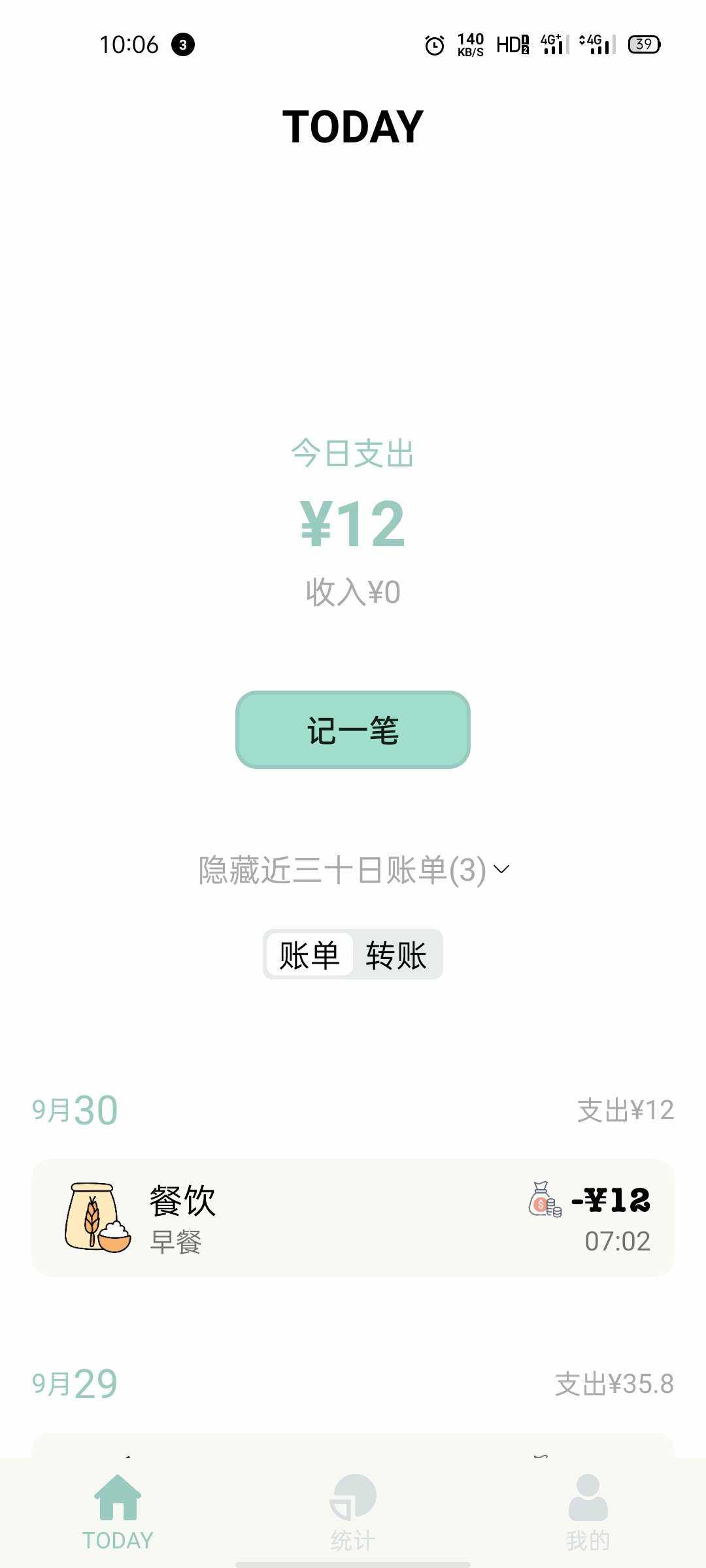
Task: Select the TODAY home tab
Action: click(x=118, y=1512)
